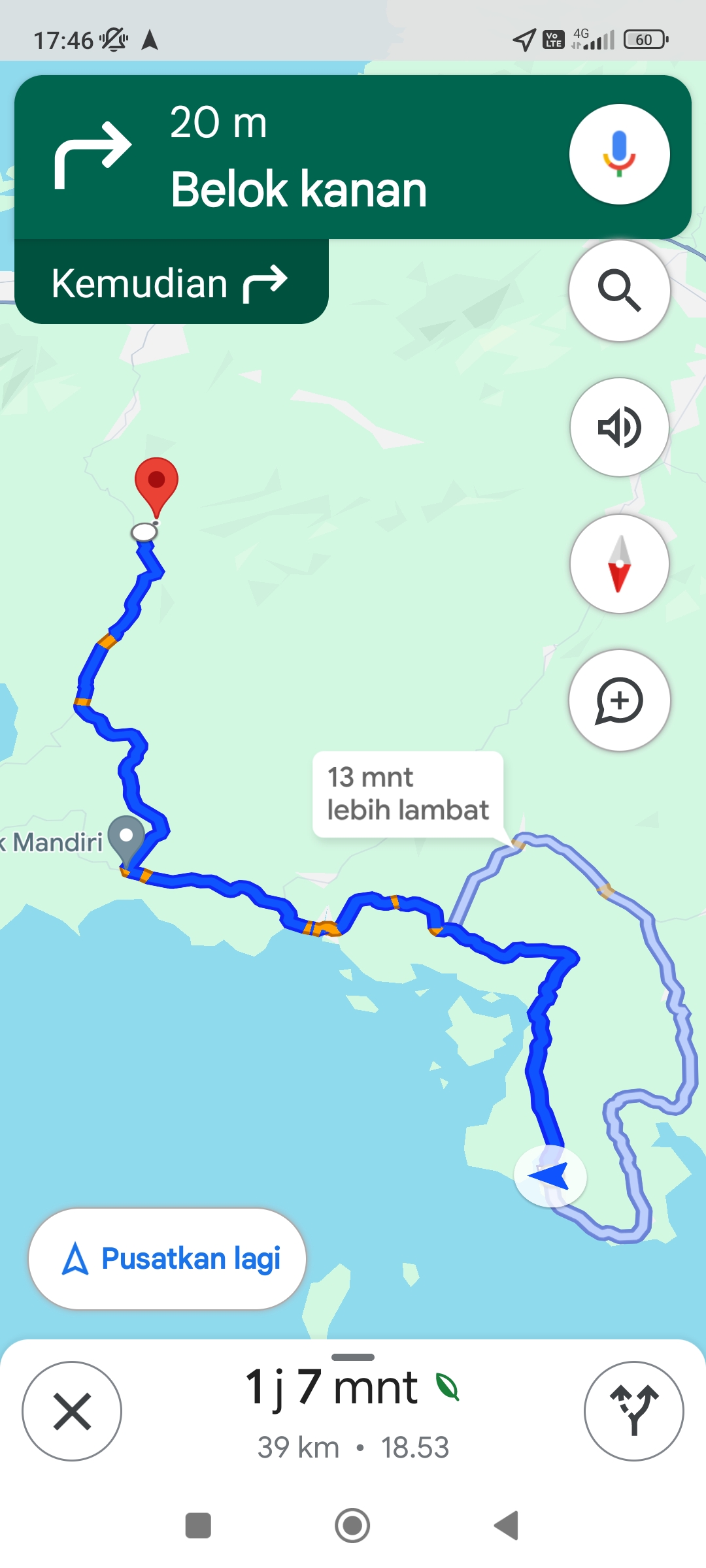The height and width of the screenshot is (1568, 706).
Task: Go to the home screen
Action: 352,1526
